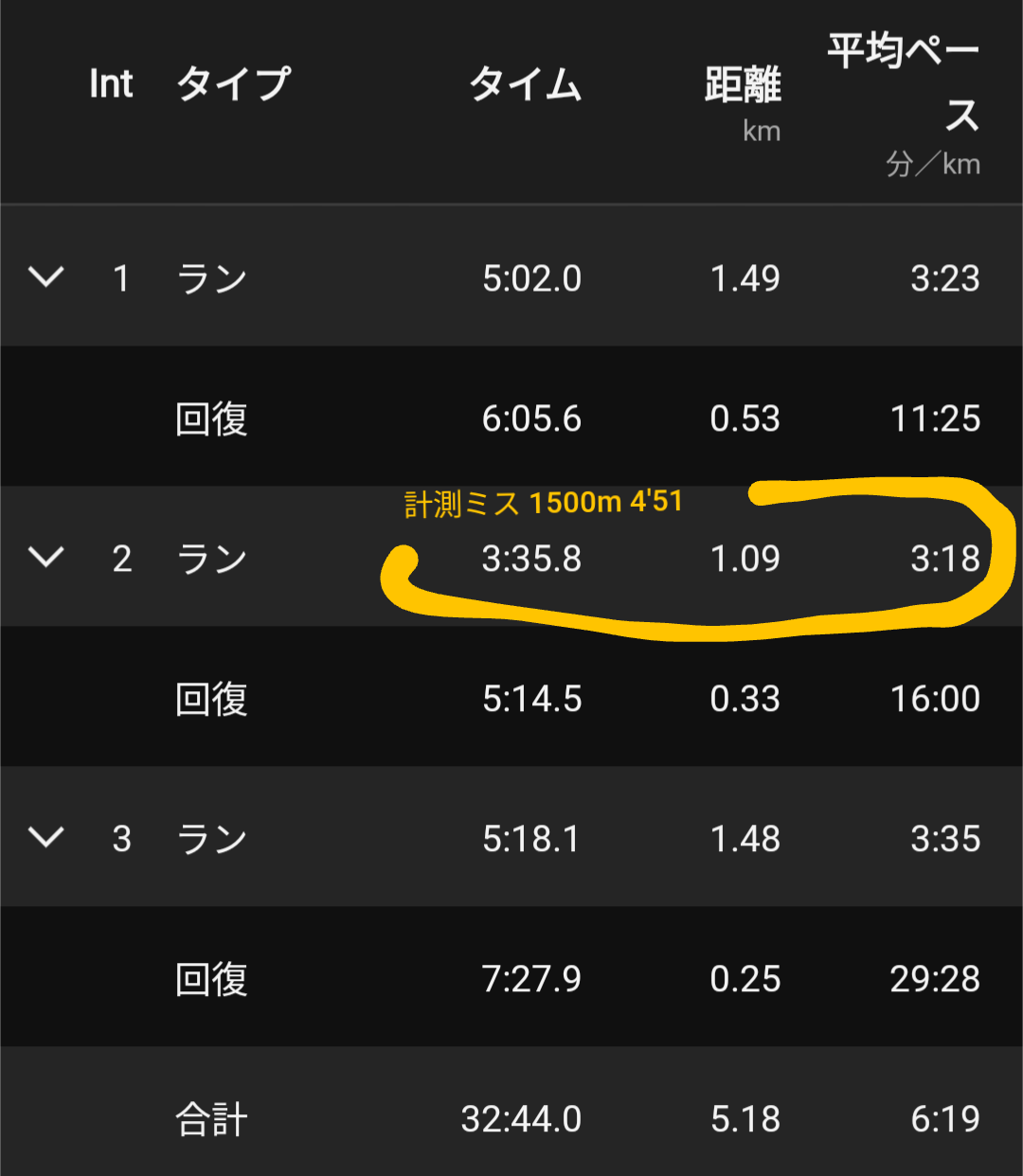This screenshot has height=1176, width=1023.
Task: Expand interval 3 run details
Action: 45,838
